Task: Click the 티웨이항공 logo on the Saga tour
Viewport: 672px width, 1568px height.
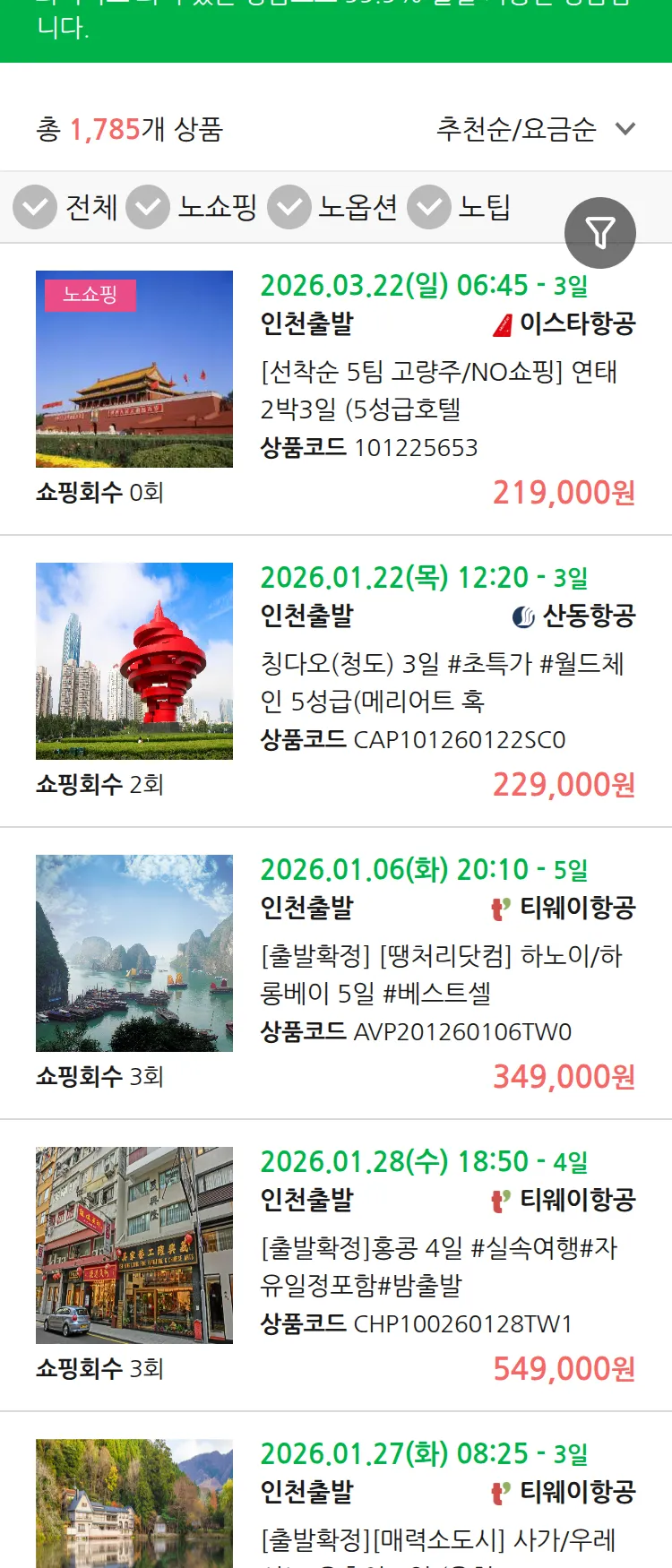Action: [499, 1490]
